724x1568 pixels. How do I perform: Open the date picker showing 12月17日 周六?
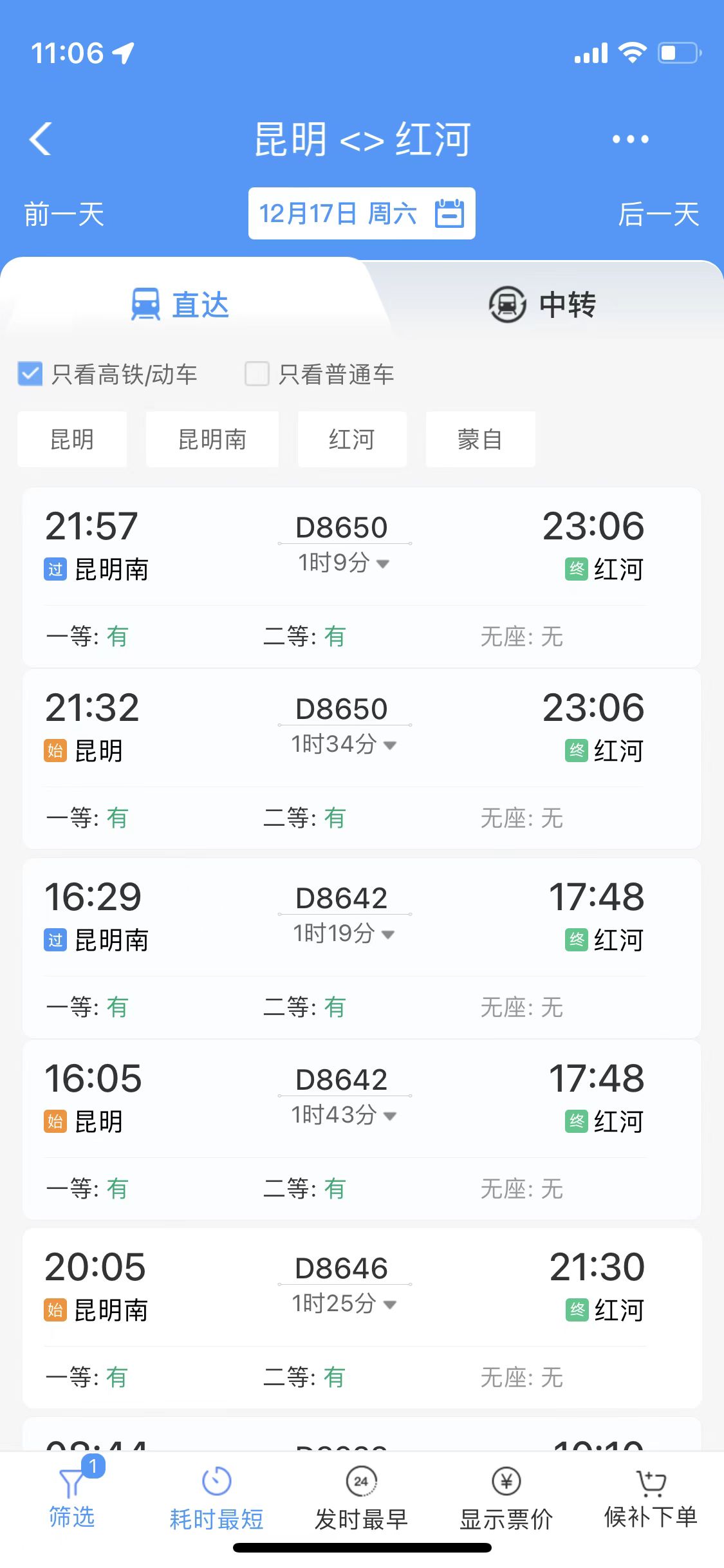click(362, 214)
